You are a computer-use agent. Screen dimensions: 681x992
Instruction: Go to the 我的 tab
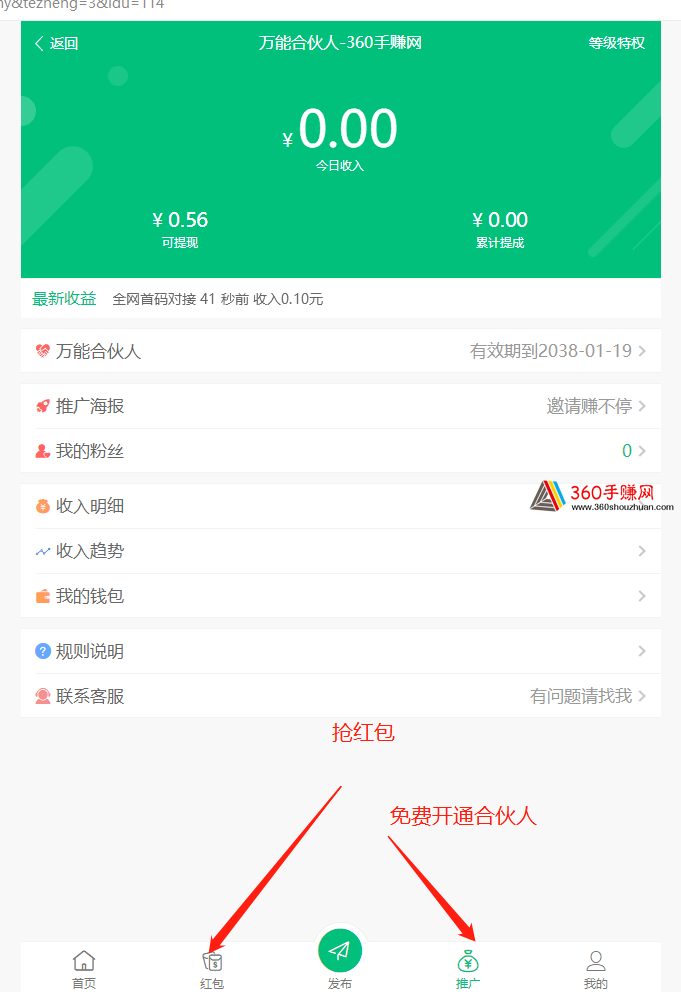click(596, 969)
